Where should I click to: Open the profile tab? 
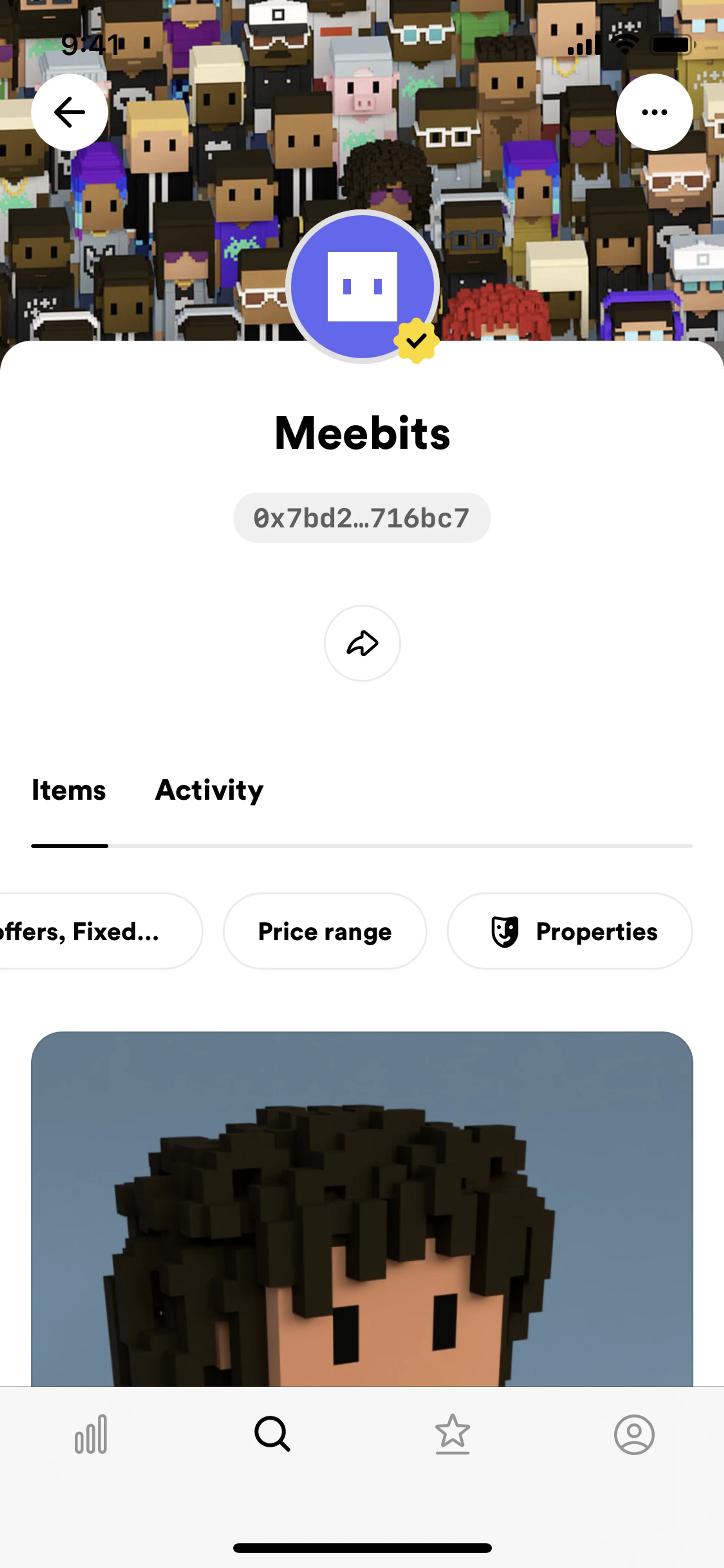634,1434
